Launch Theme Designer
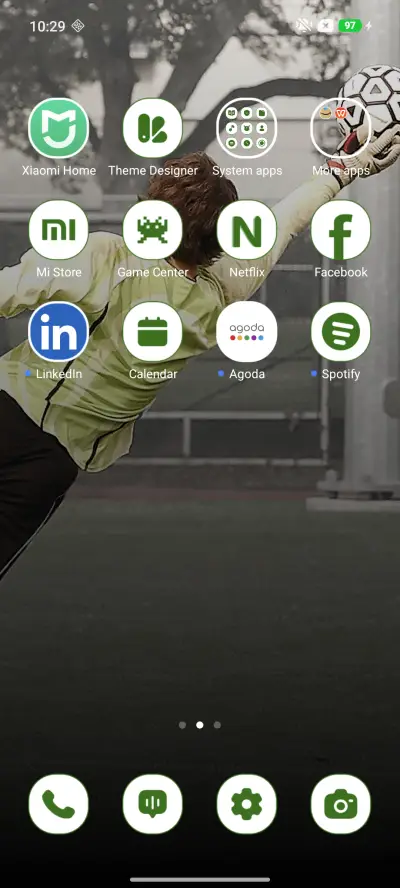 tap(152, 128)
